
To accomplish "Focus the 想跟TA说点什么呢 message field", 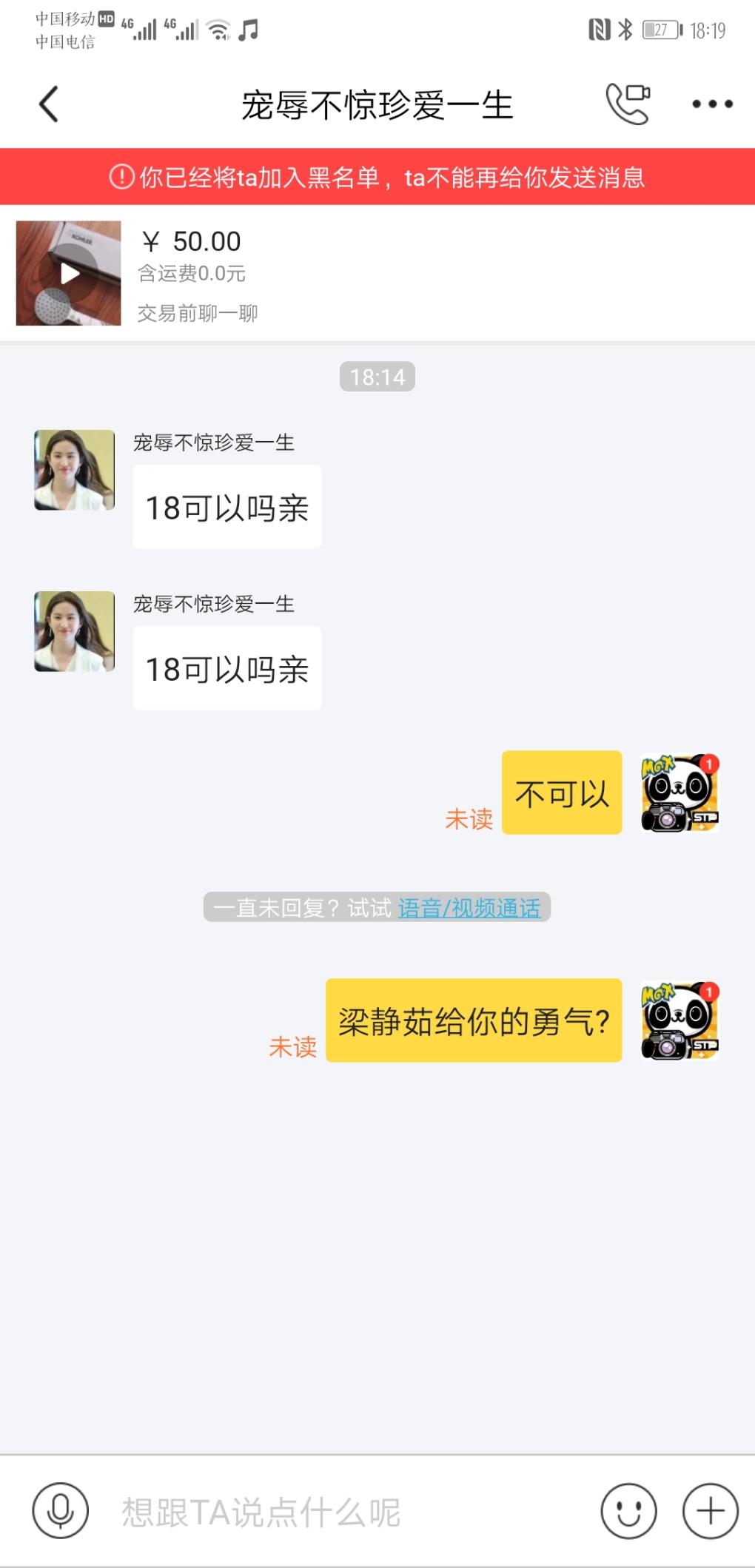I will (348, 1512).
